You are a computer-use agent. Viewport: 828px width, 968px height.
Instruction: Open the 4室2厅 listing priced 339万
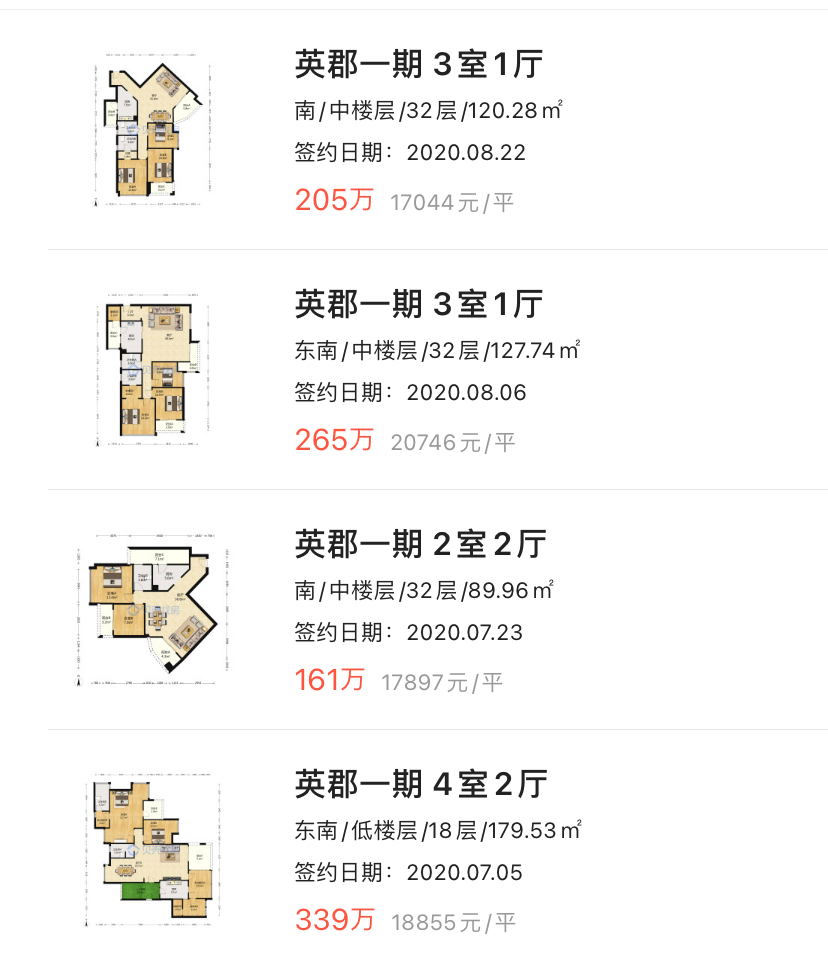tap(421, 784)
